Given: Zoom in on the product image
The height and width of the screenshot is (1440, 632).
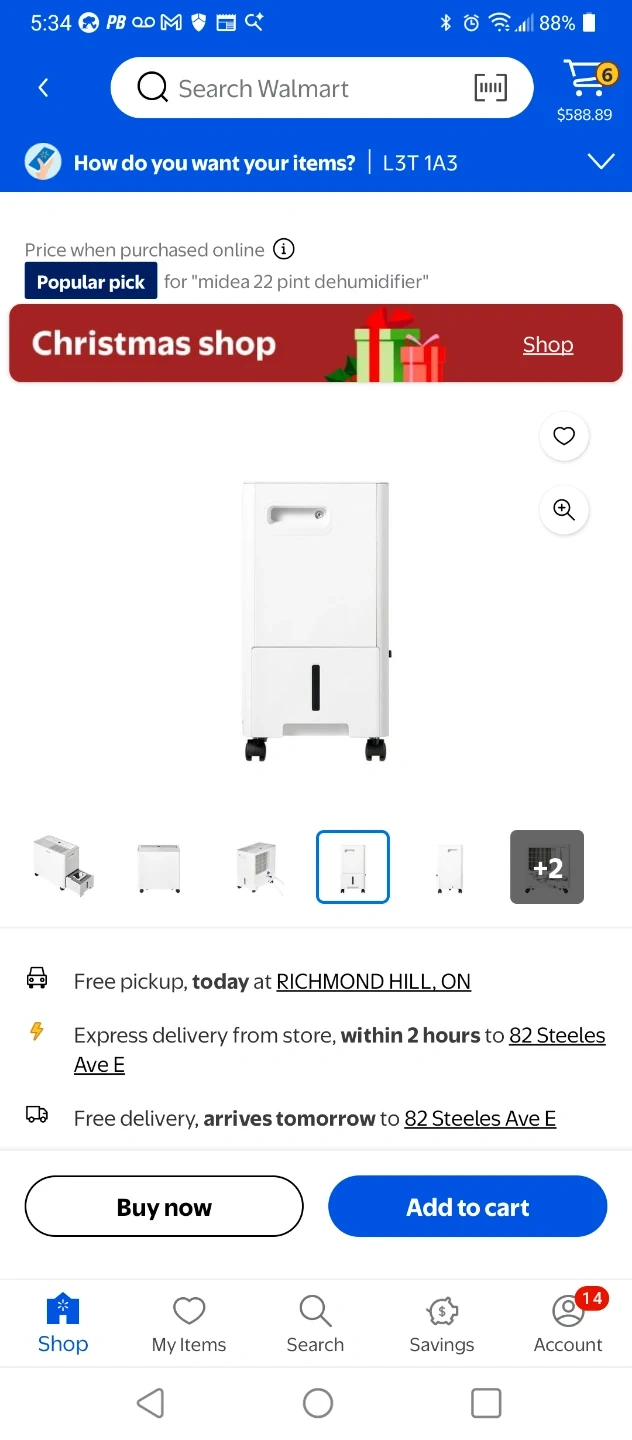Looking at the screenshot, I should (564, 510).
